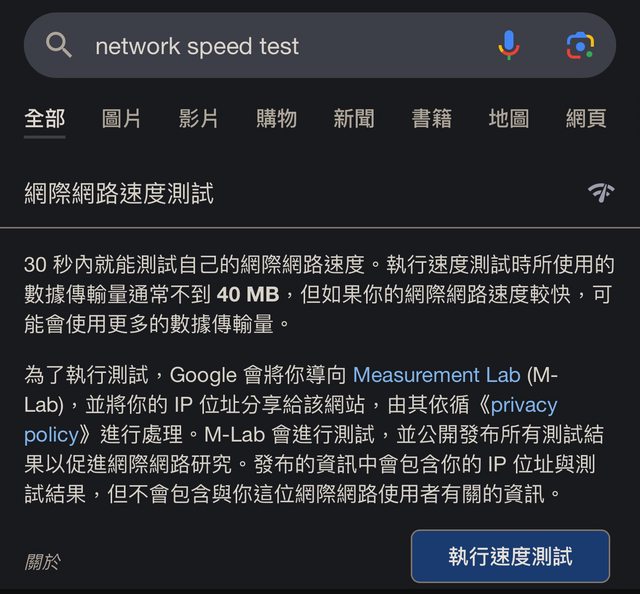
Task: Switch to the 影片 tab
Action: point(198,119)
